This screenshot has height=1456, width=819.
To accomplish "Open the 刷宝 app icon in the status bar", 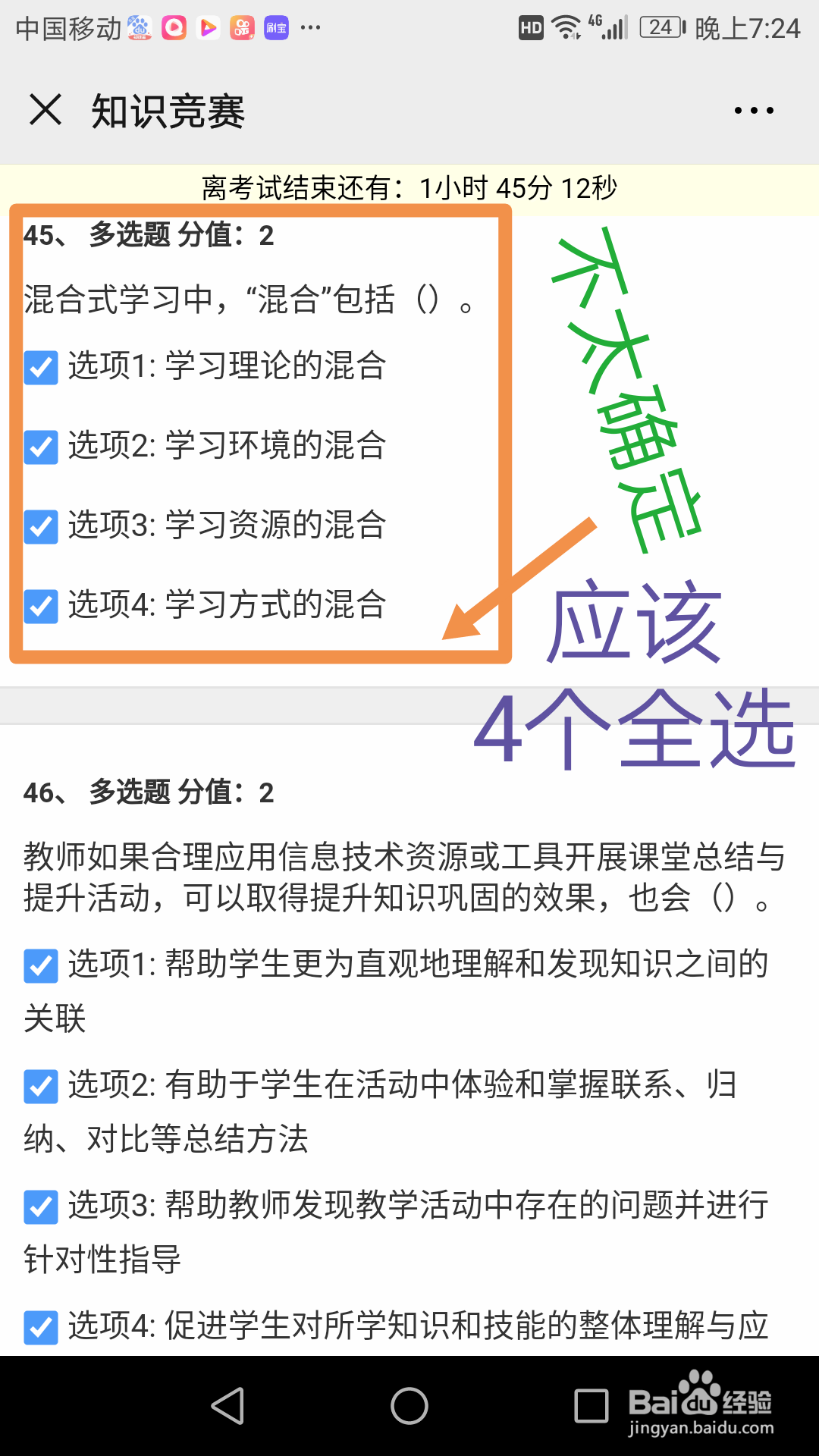I will click(x=276, y=27).
